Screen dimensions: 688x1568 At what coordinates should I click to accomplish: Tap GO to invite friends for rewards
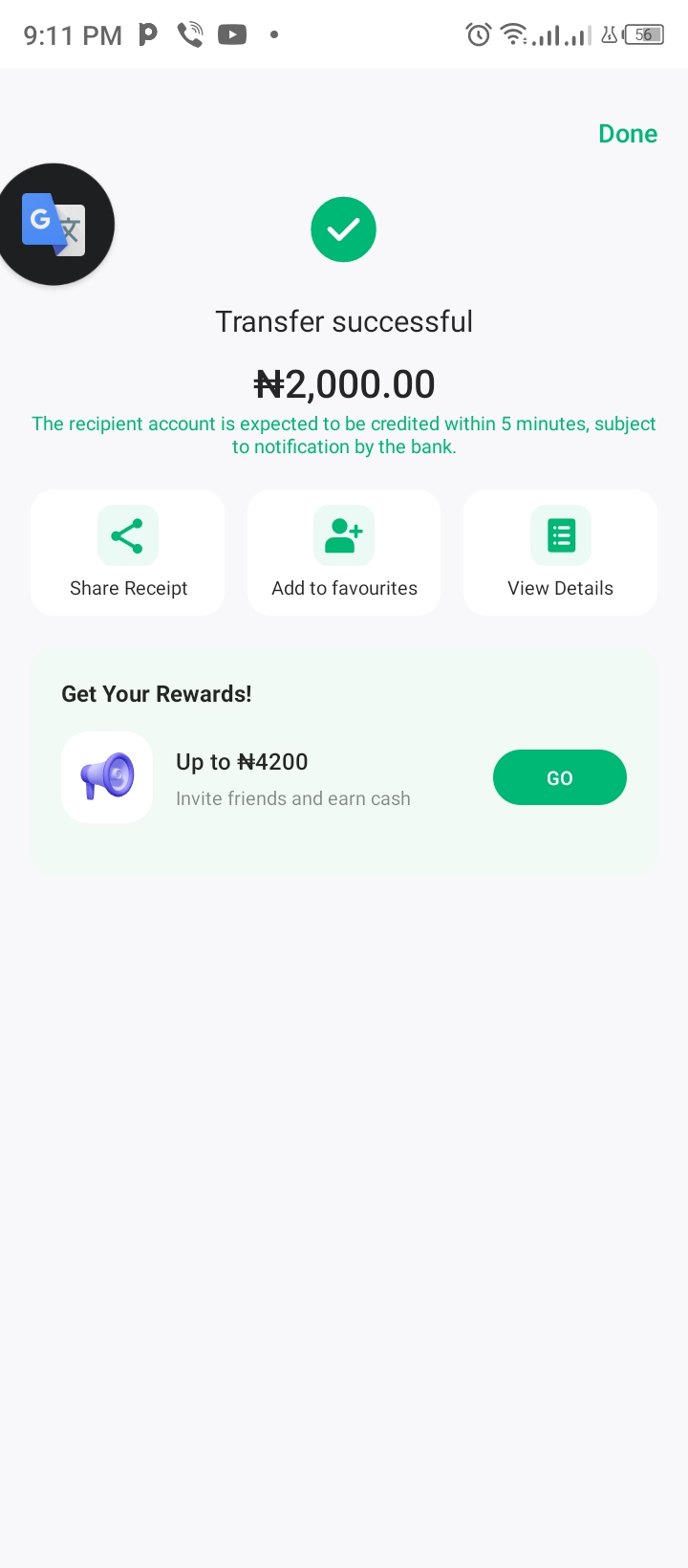559,777
